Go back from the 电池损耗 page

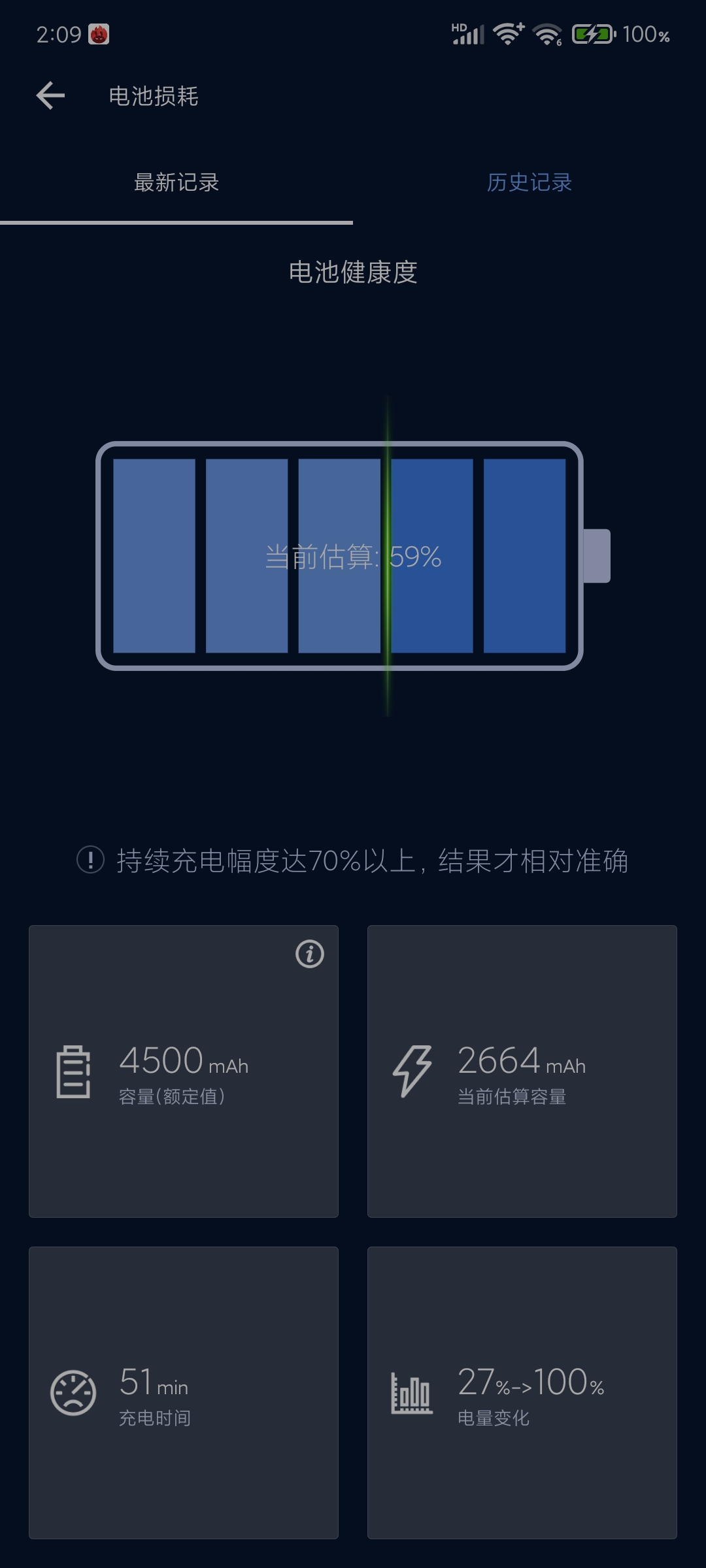[50, 96]
